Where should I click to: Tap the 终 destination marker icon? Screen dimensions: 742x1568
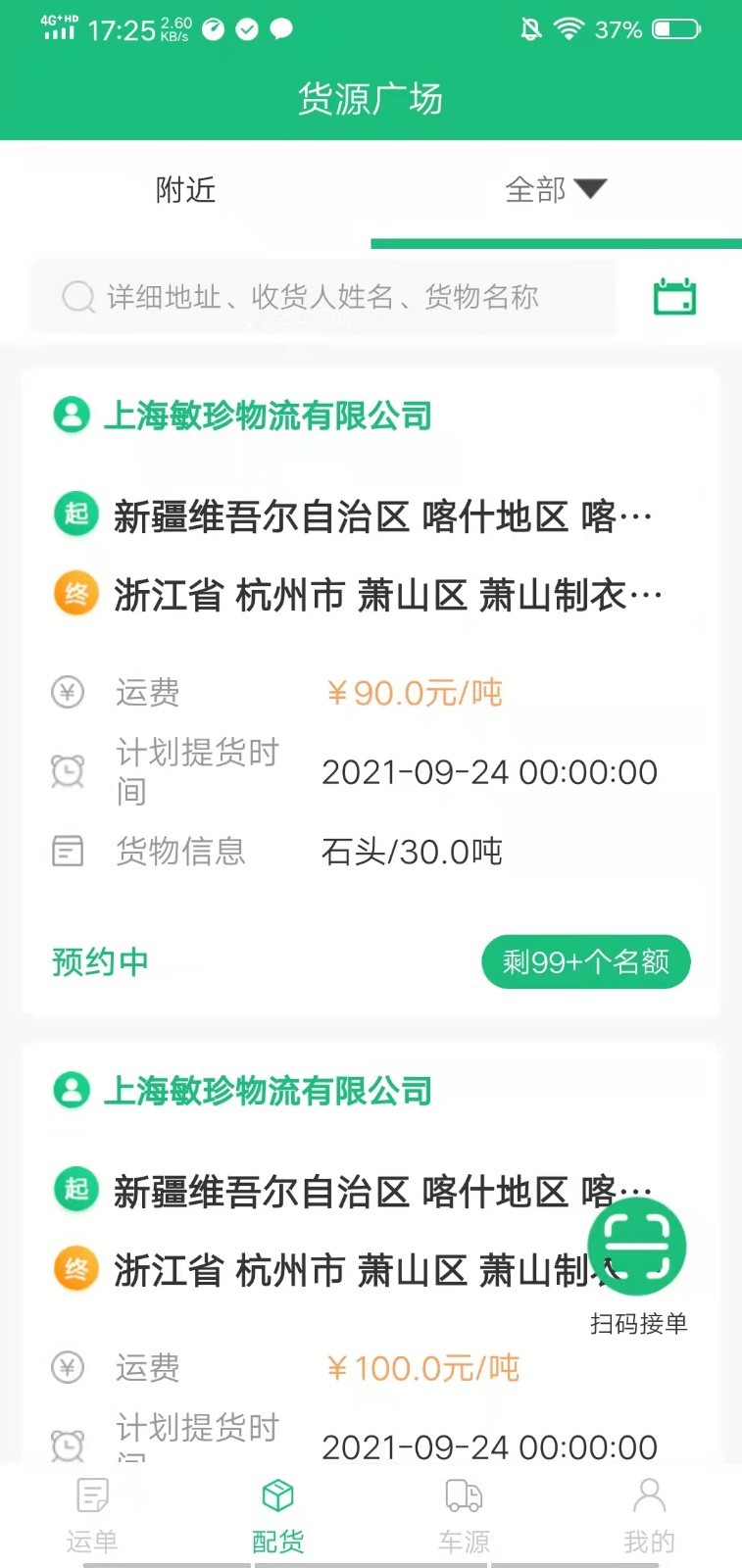(x=75, y=594)
